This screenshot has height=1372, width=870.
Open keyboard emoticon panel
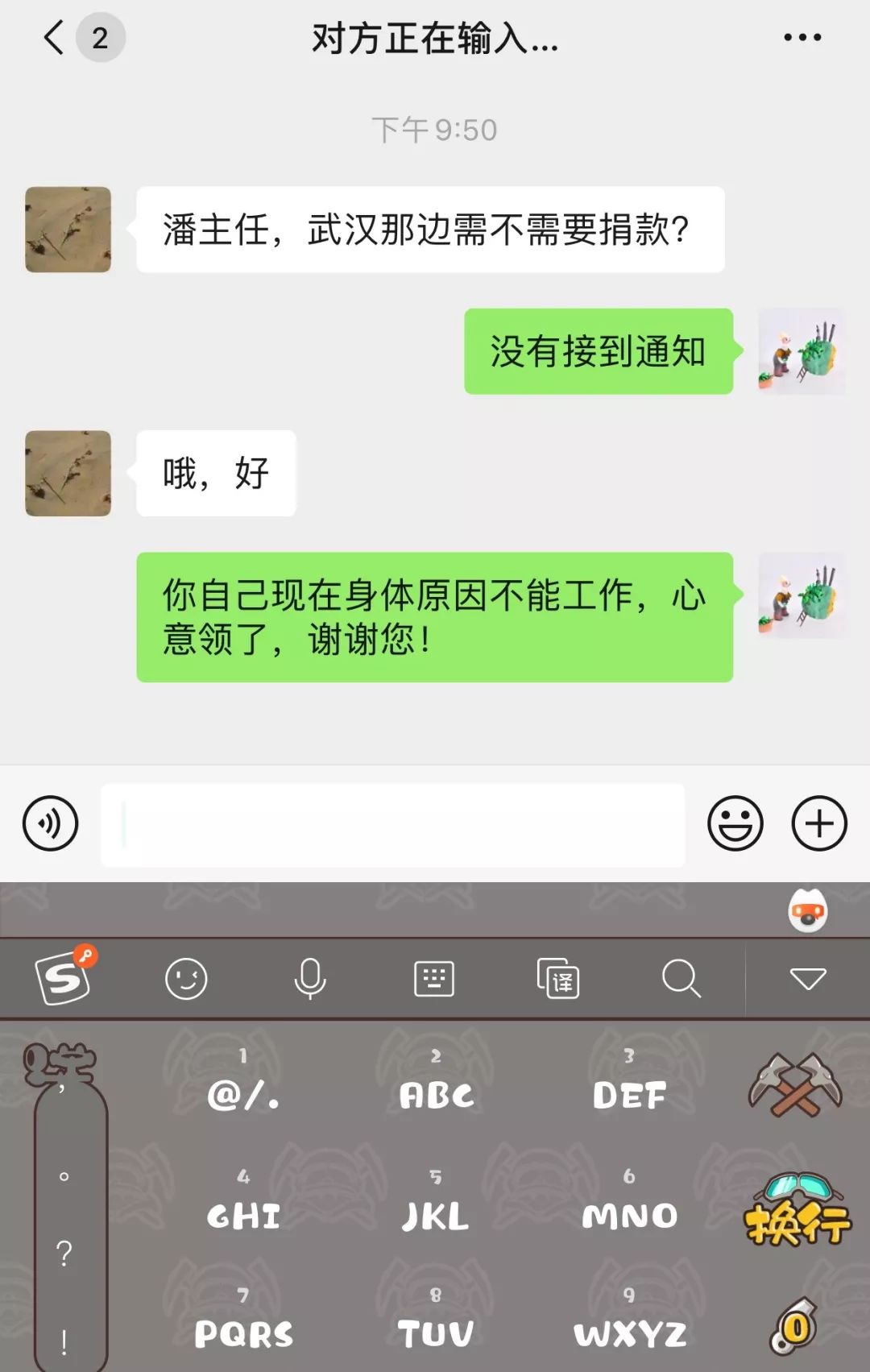[186, 979]
